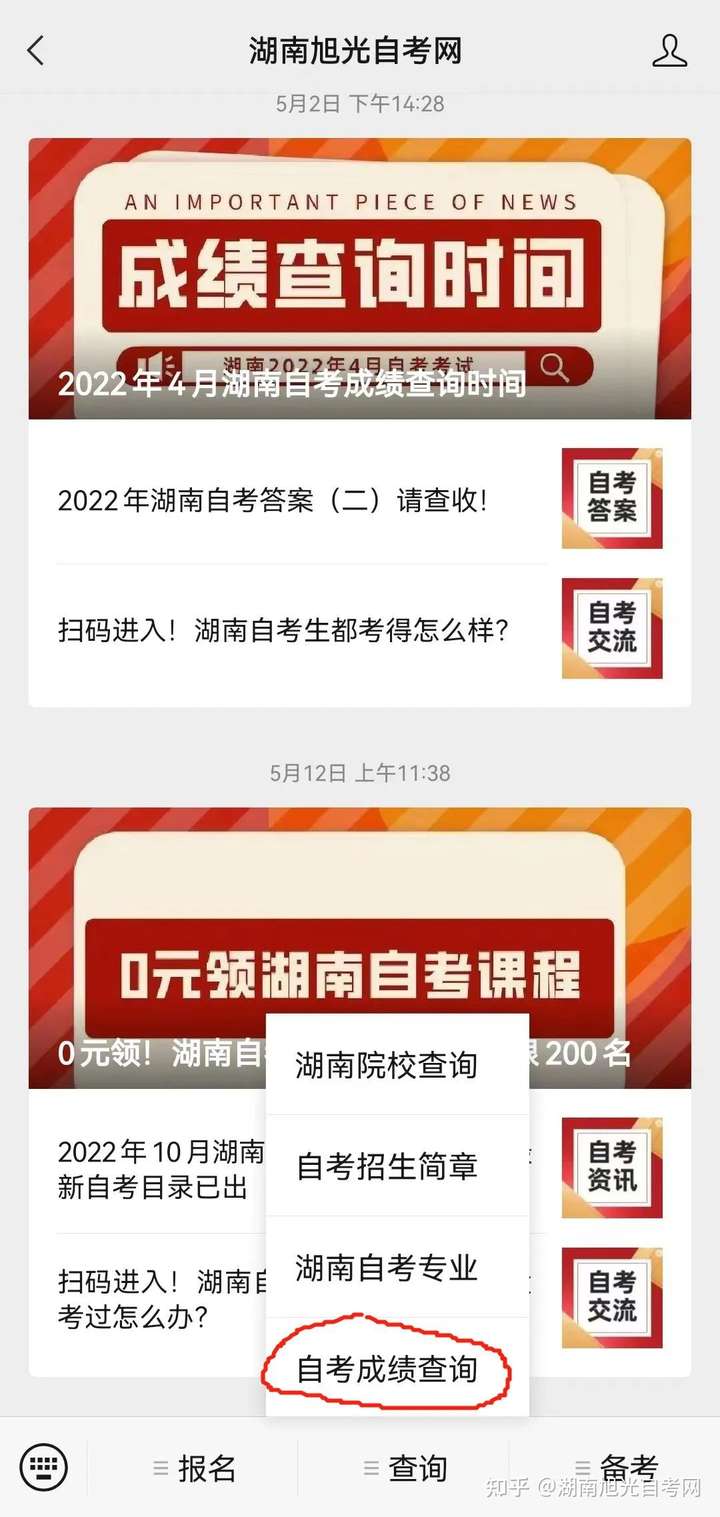Open 湖南自考专业 menu item

pyautogui.click(x=386, y=1268)
